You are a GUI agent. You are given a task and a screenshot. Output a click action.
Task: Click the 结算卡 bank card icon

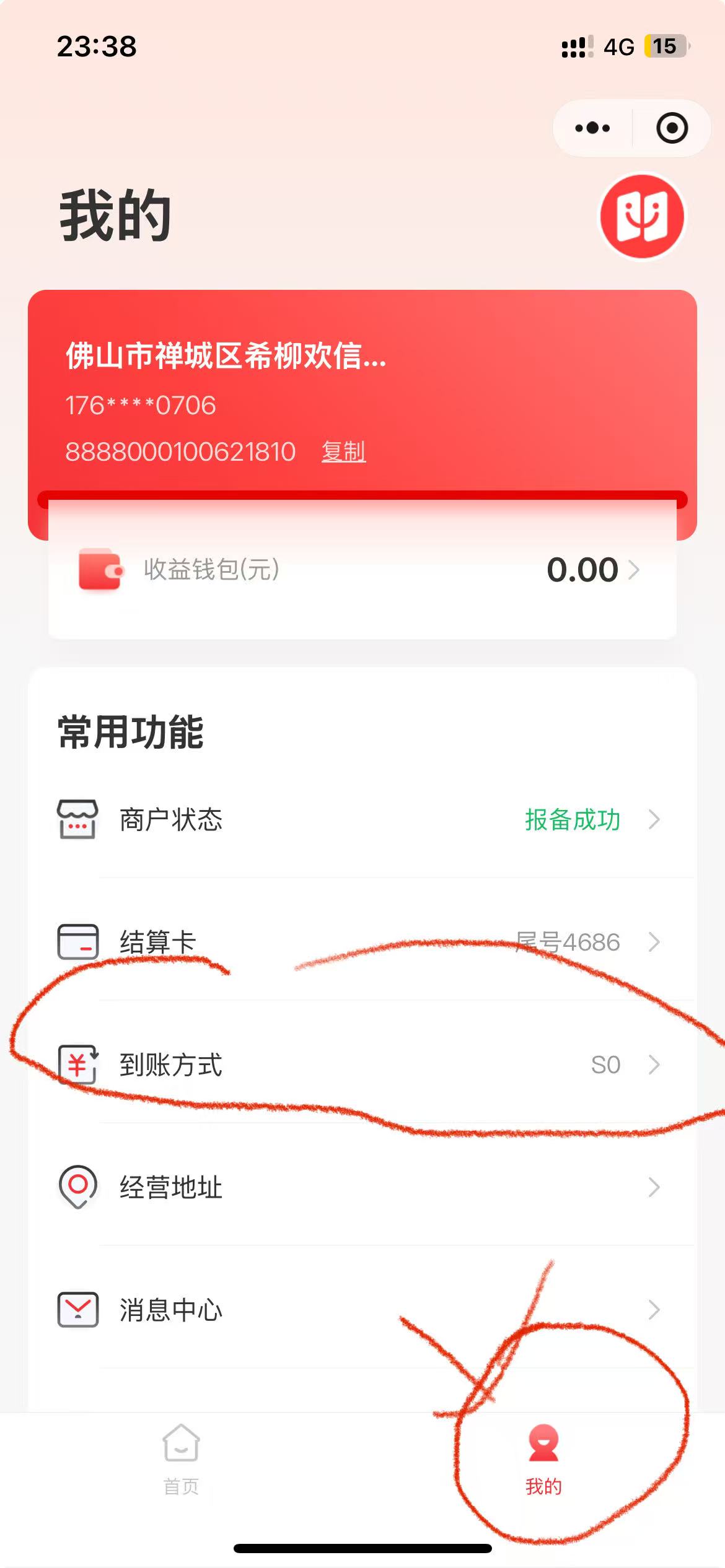pos(77,941)
